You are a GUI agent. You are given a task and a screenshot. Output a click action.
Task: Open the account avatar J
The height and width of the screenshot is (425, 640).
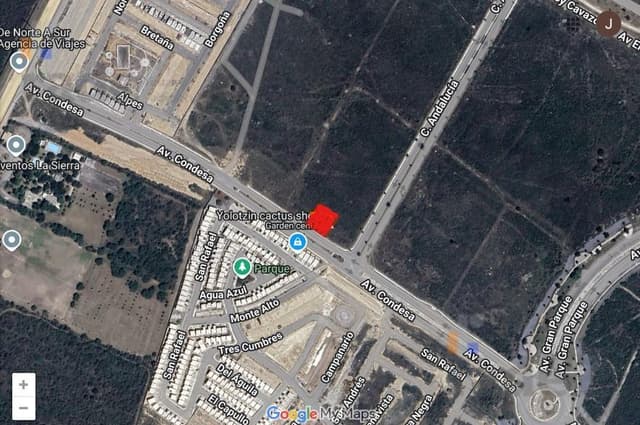click(608, 23)
